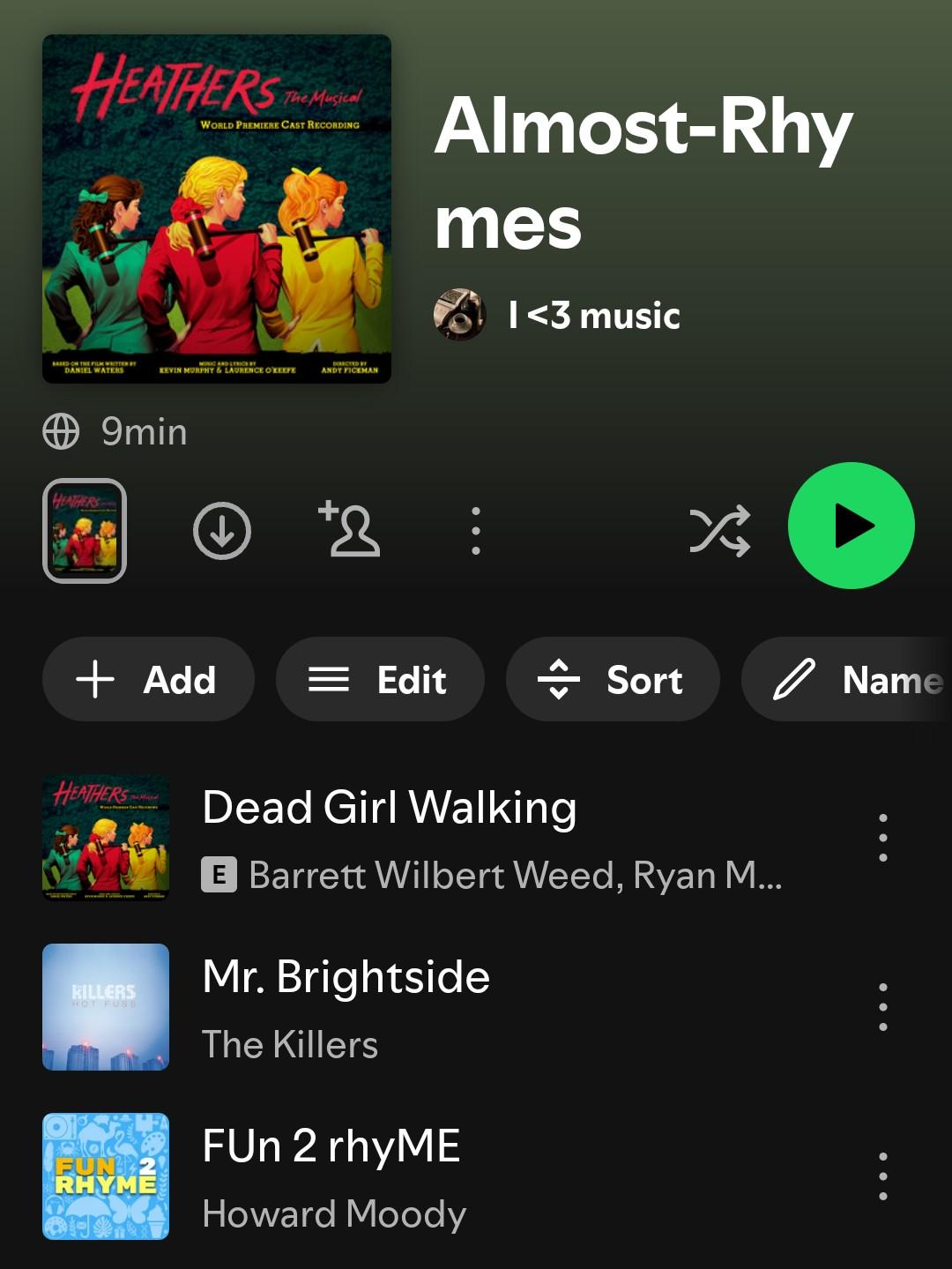The image size is (952, 1269).
Task: Open the I <3 music profile
Action: pos(593,316)
